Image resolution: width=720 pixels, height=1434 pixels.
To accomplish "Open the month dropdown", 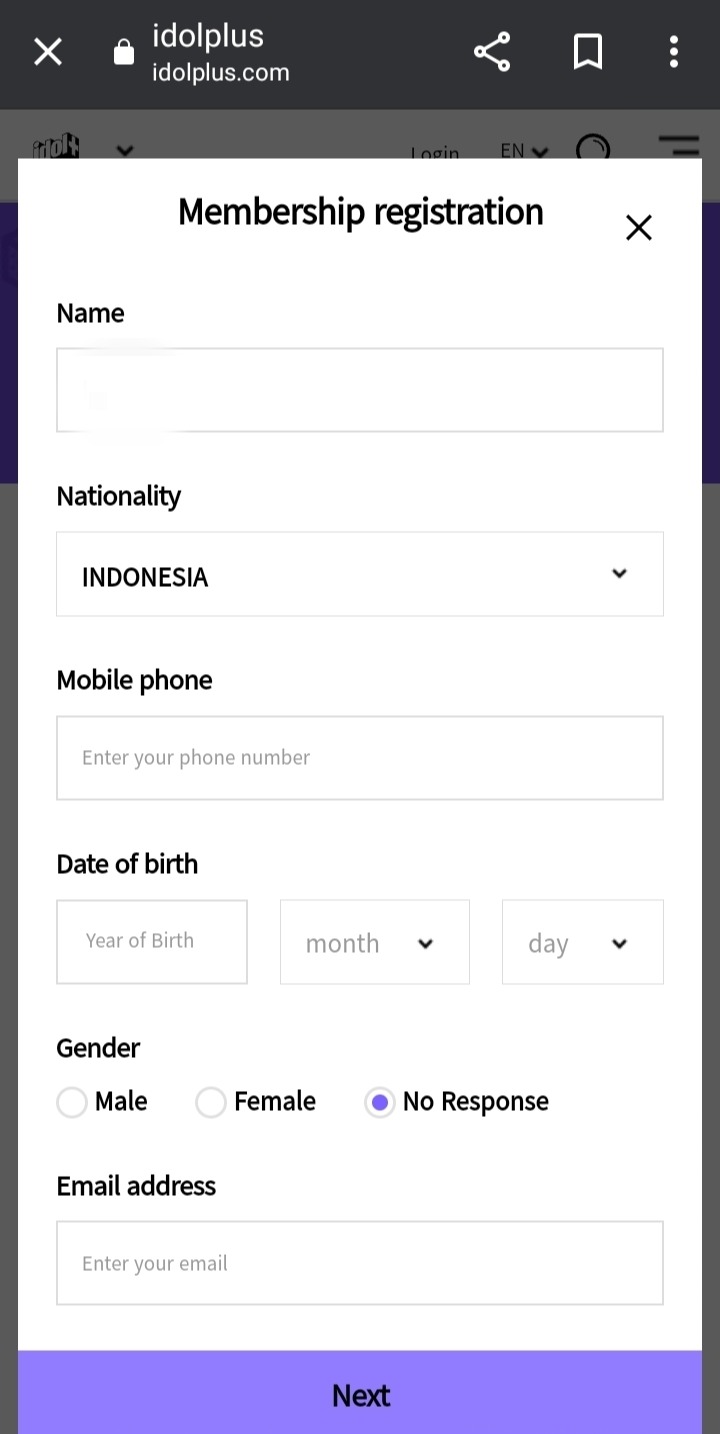I will coord(374,942).
